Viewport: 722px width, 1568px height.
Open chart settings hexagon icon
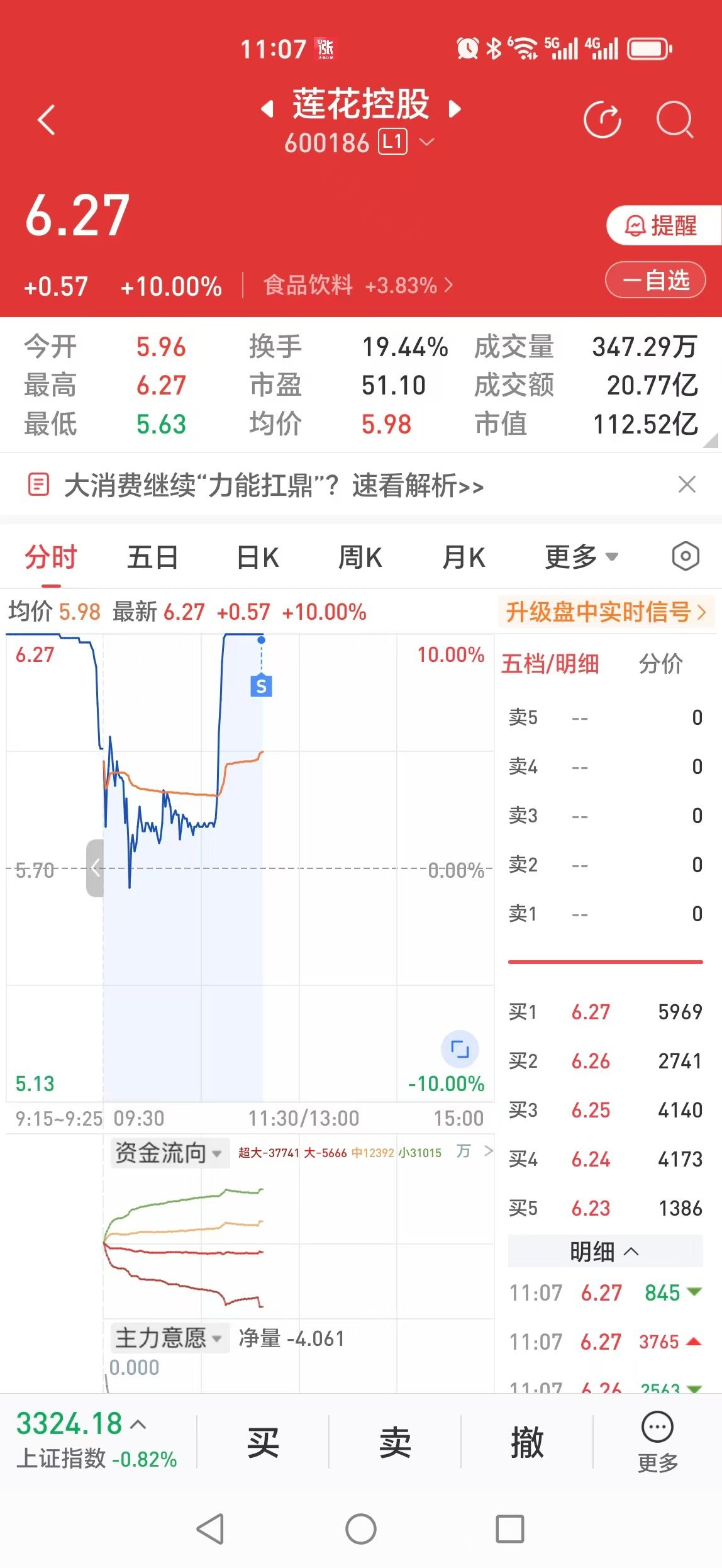point(686,556)
